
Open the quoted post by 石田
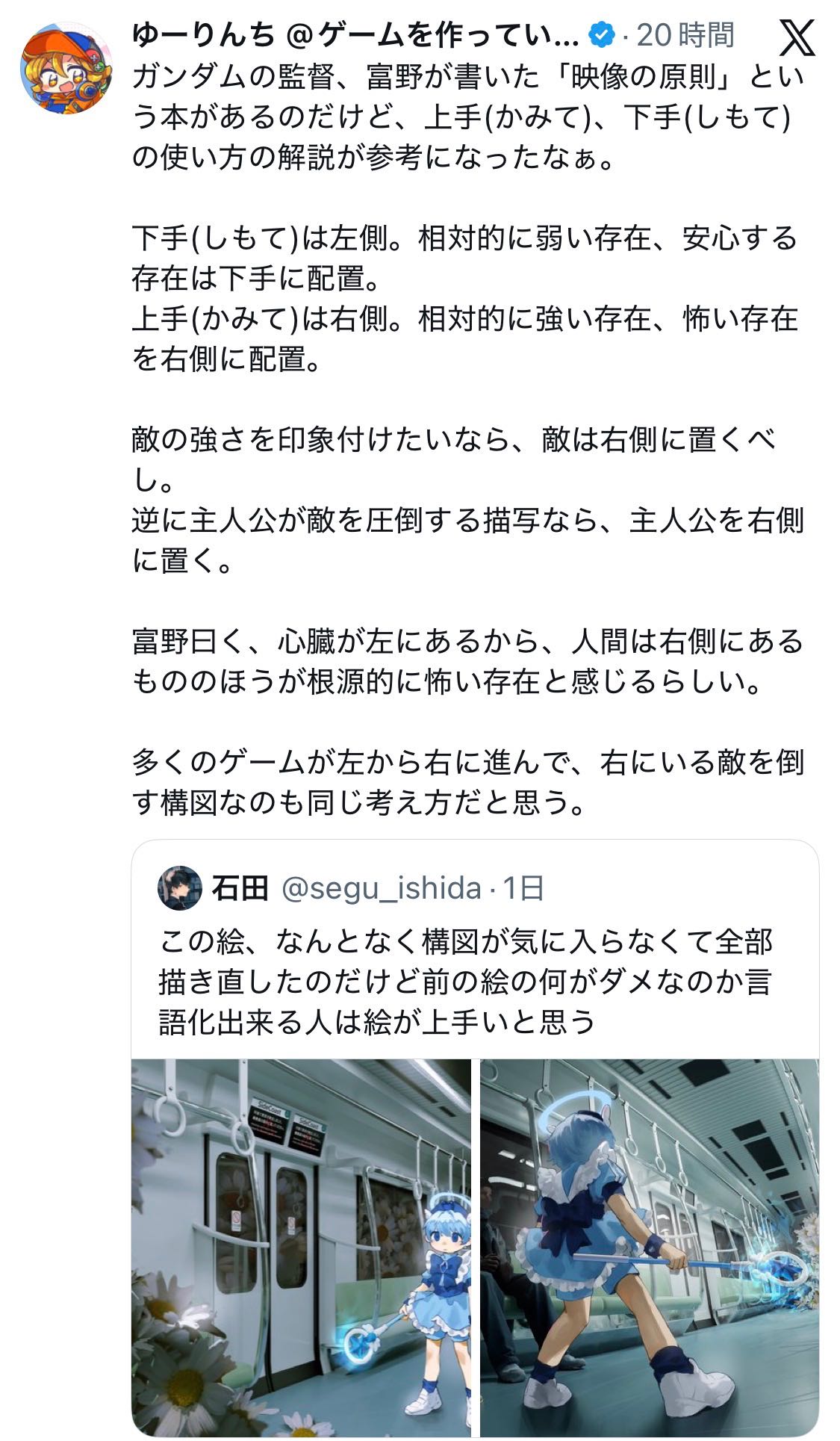(x=467, y=981)
